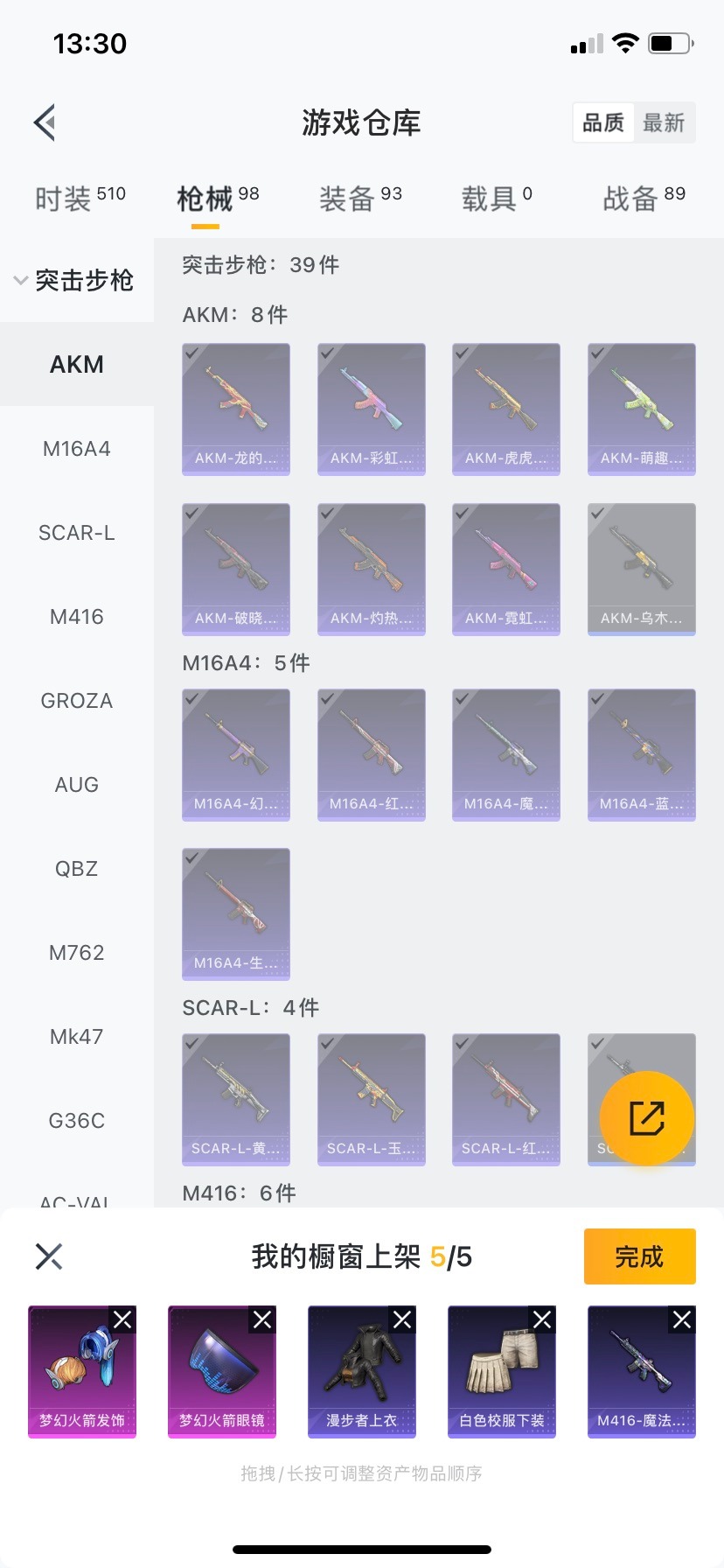The height and width of the screenshot is (1568, 724).
Task: Remove M416-魔法 from the showcase
Action: (682, 1319)
